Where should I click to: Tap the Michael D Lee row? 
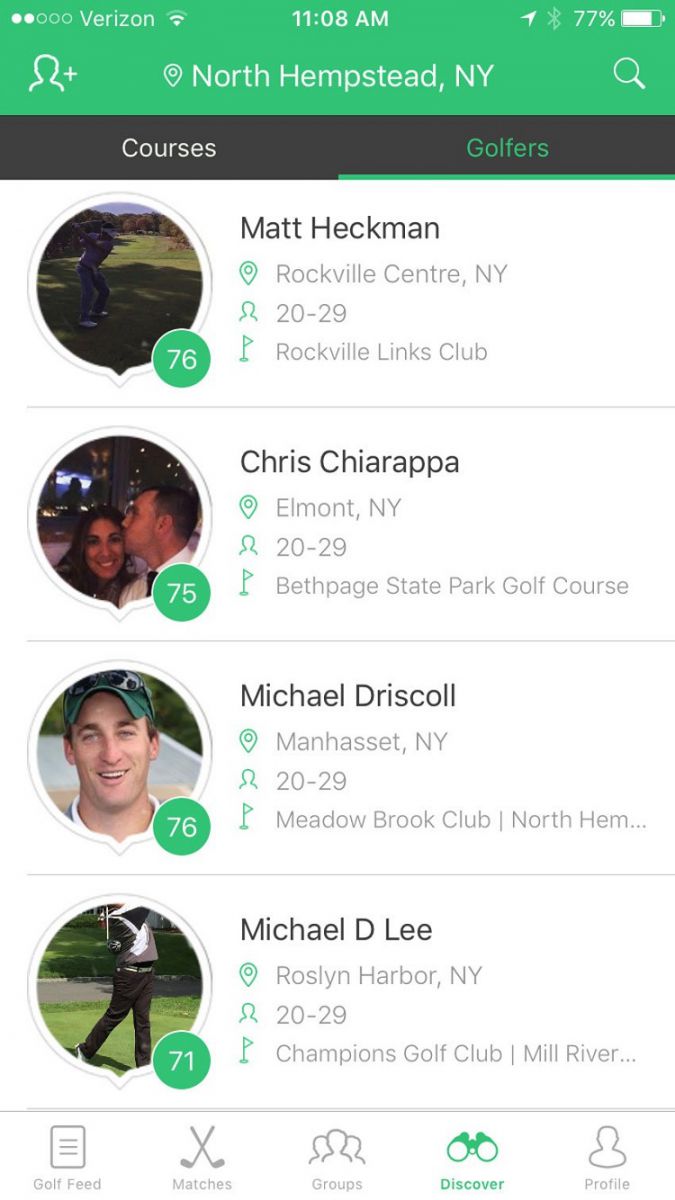tap(337, 992)
